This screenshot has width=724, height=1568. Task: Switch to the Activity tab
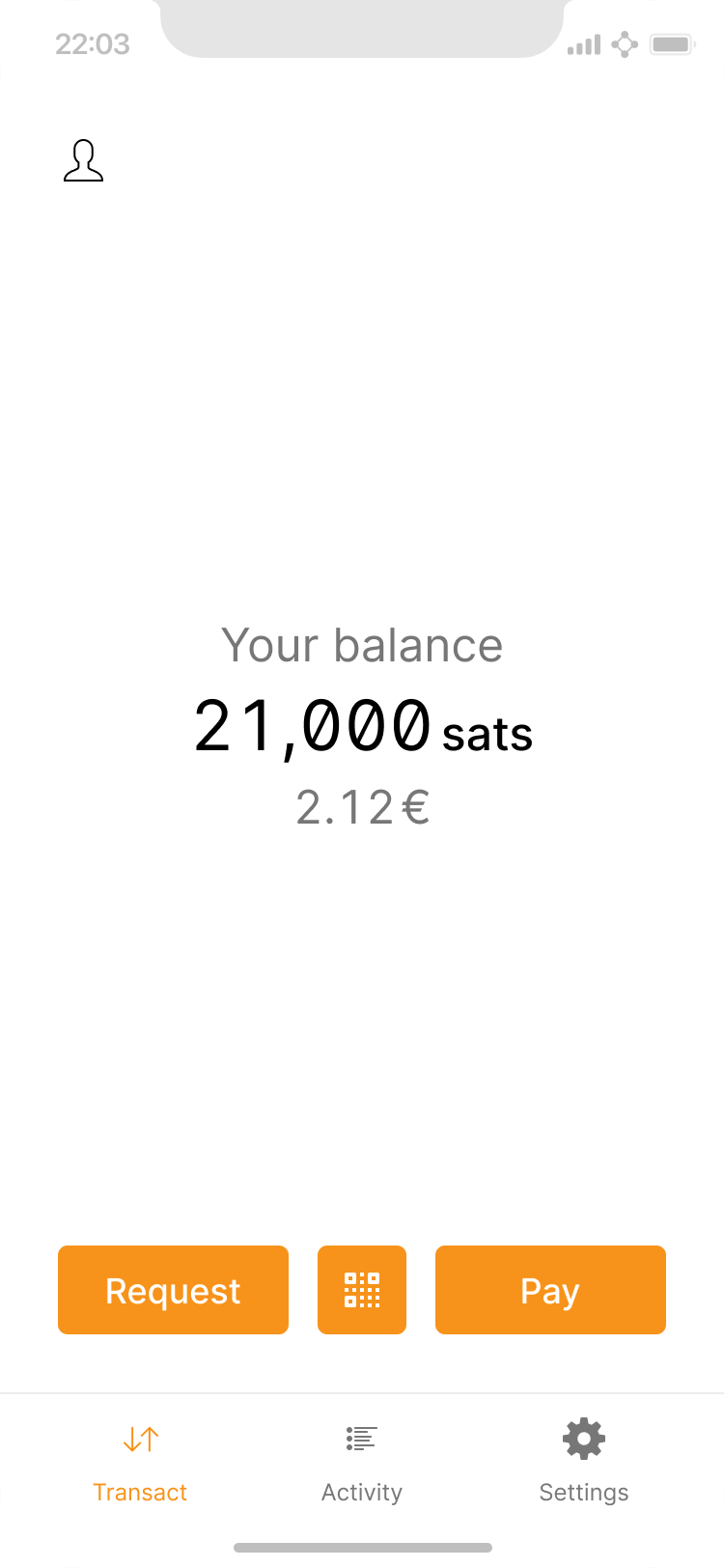[x=362, y=1462]
